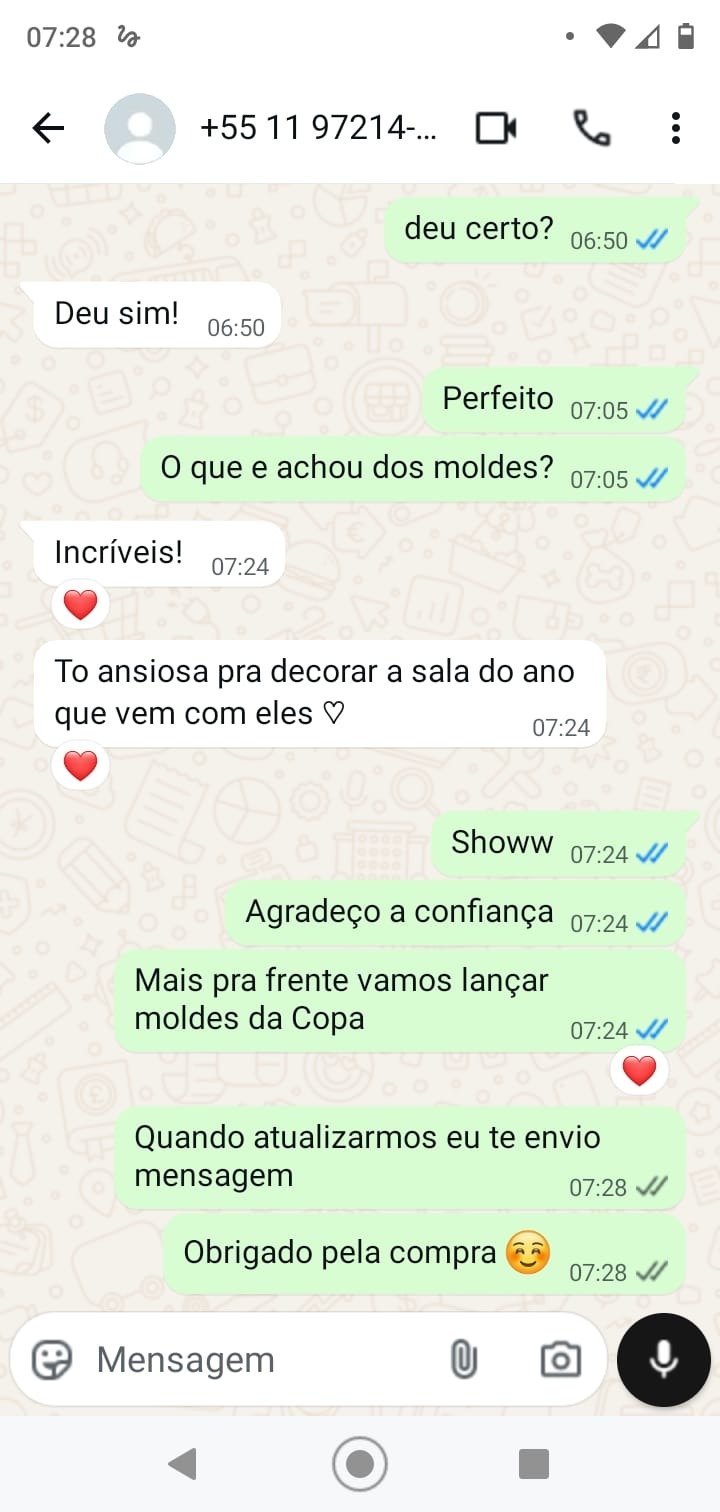Open the battery indicator details
Image resolution: width=720 pixels, height=1512 pixels.
pyautogui.click(x=685, y=35)
